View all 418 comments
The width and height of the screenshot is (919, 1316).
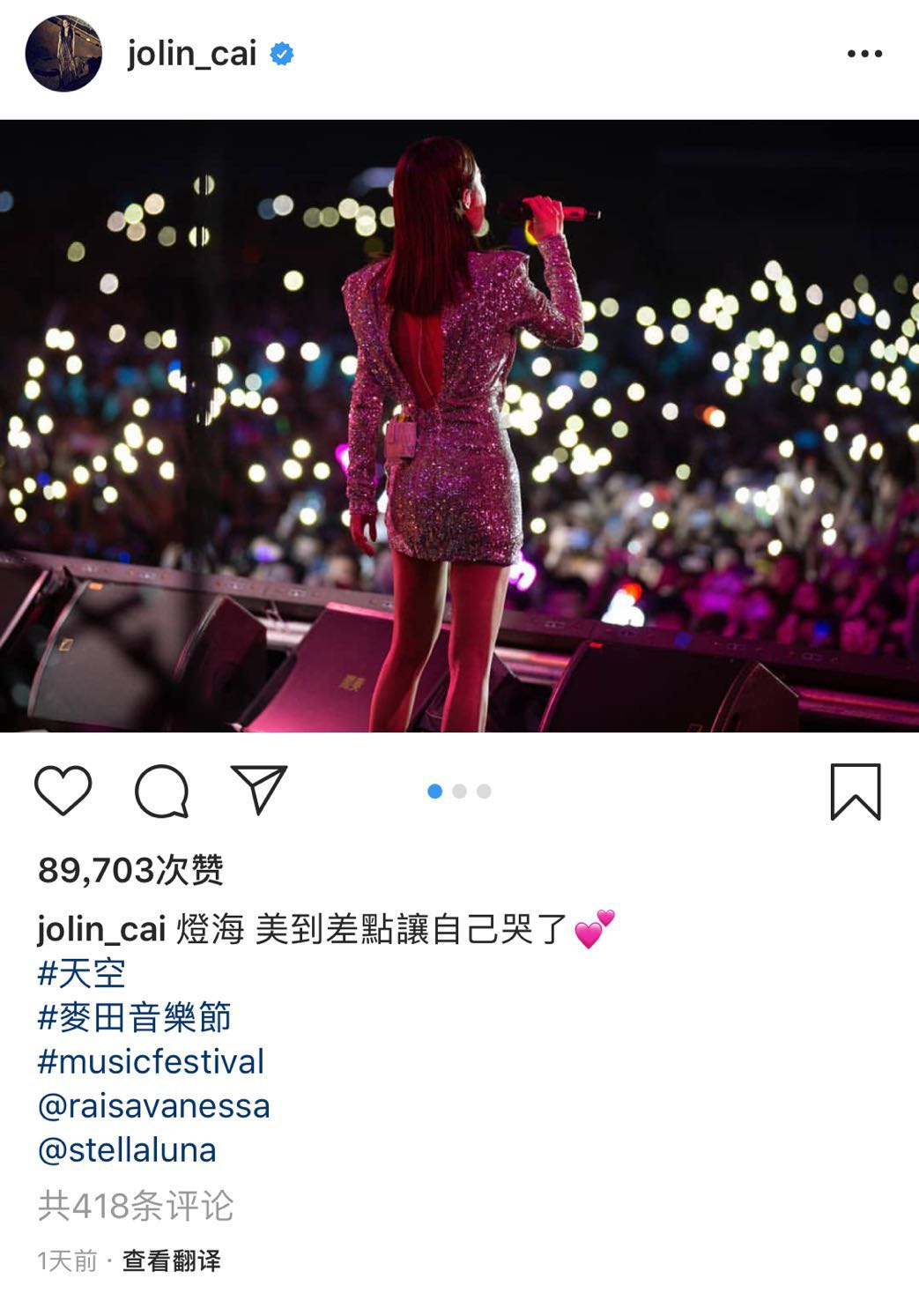(136, 1206)
